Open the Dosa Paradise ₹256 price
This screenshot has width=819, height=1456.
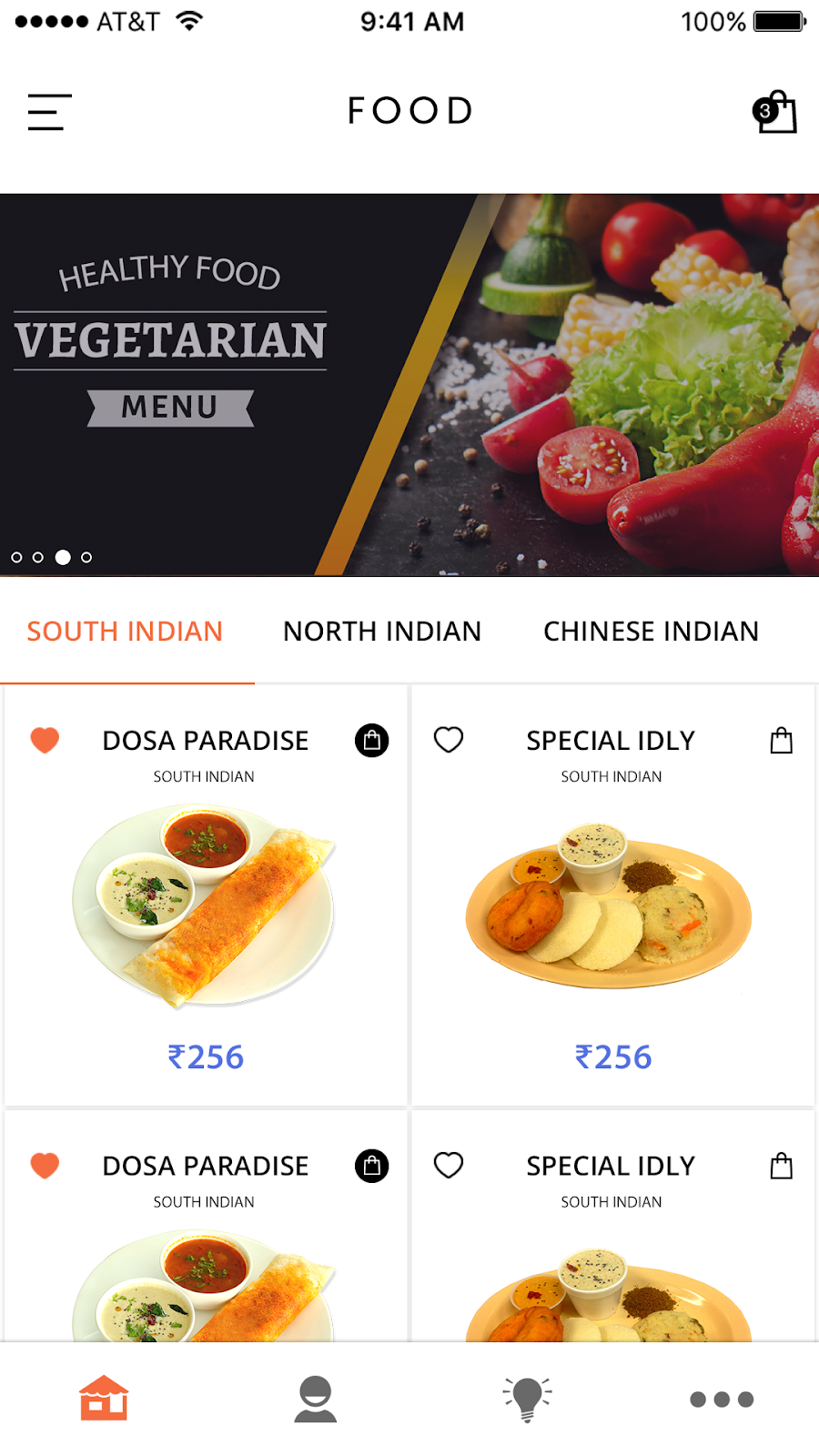point(206,1057)
